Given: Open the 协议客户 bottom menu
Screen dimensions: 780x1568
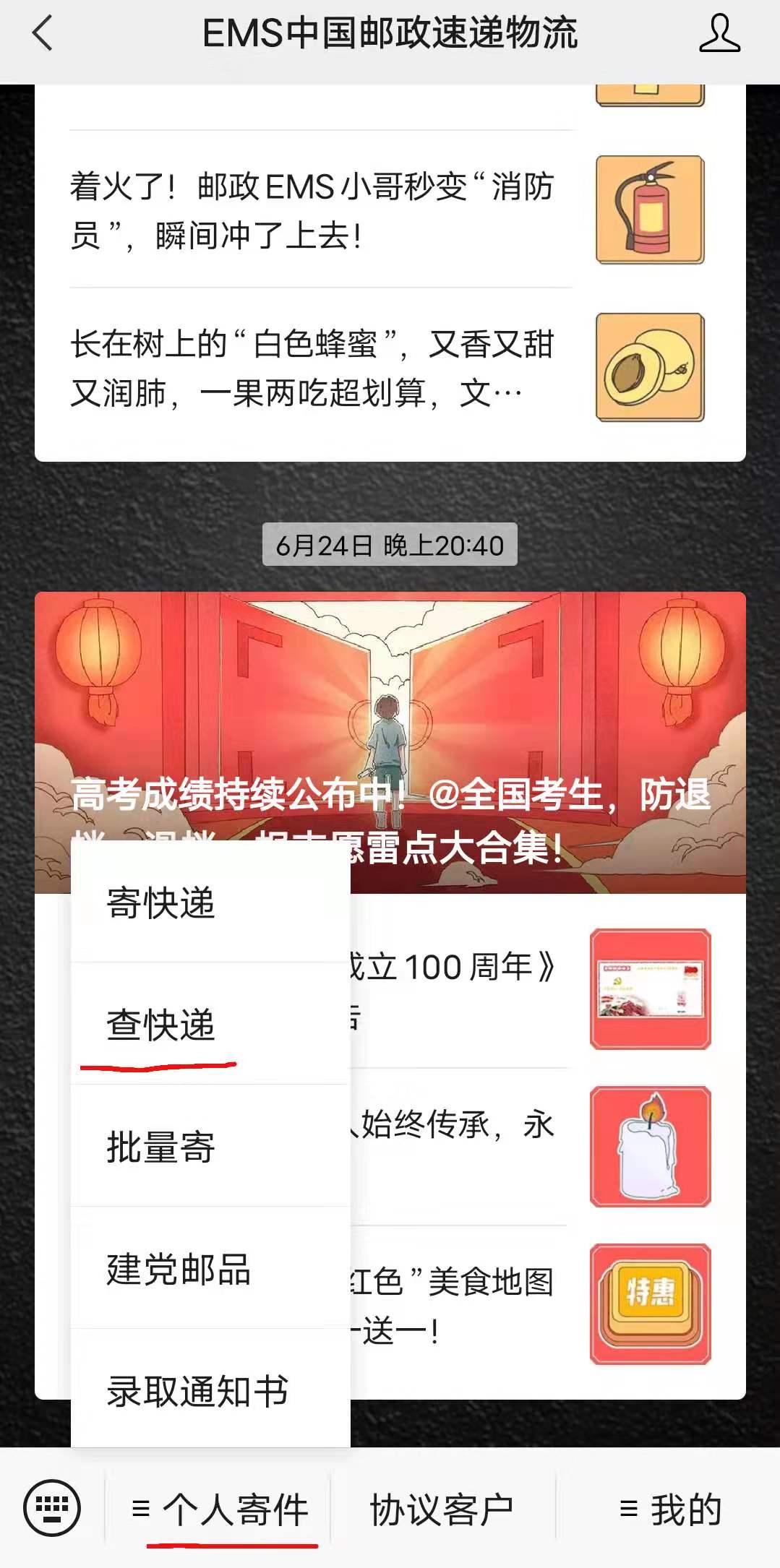Looking at the screenshot, I should (442, 1509).
